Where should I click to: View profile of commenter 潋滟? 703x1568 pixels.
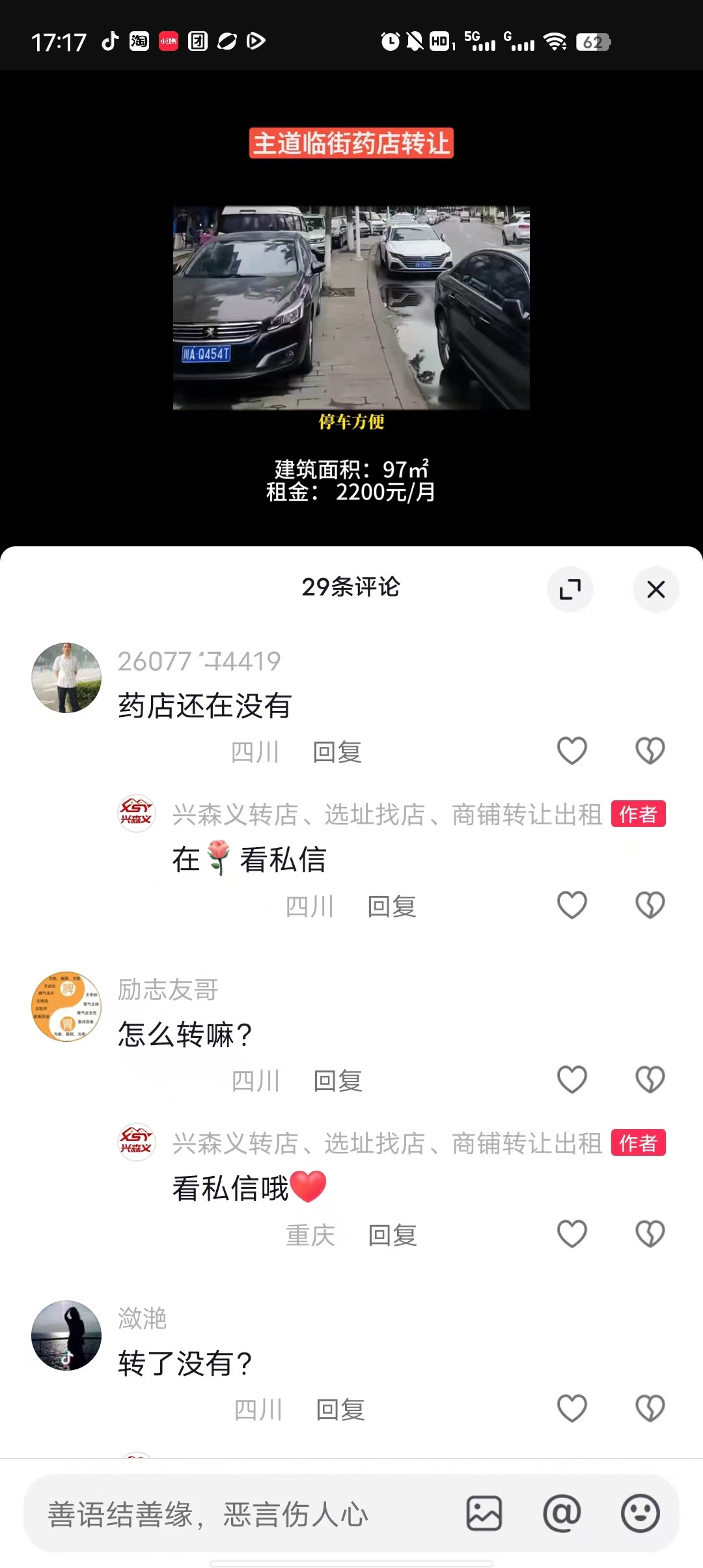[66, 1336]
